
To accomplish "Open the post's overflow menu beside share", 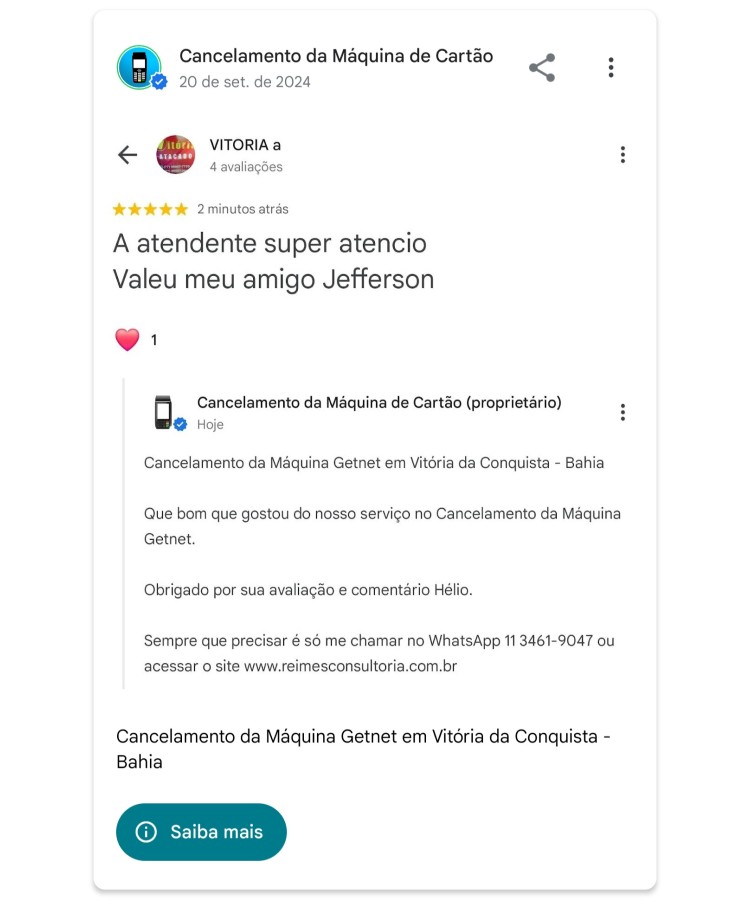I will point(610,68).
